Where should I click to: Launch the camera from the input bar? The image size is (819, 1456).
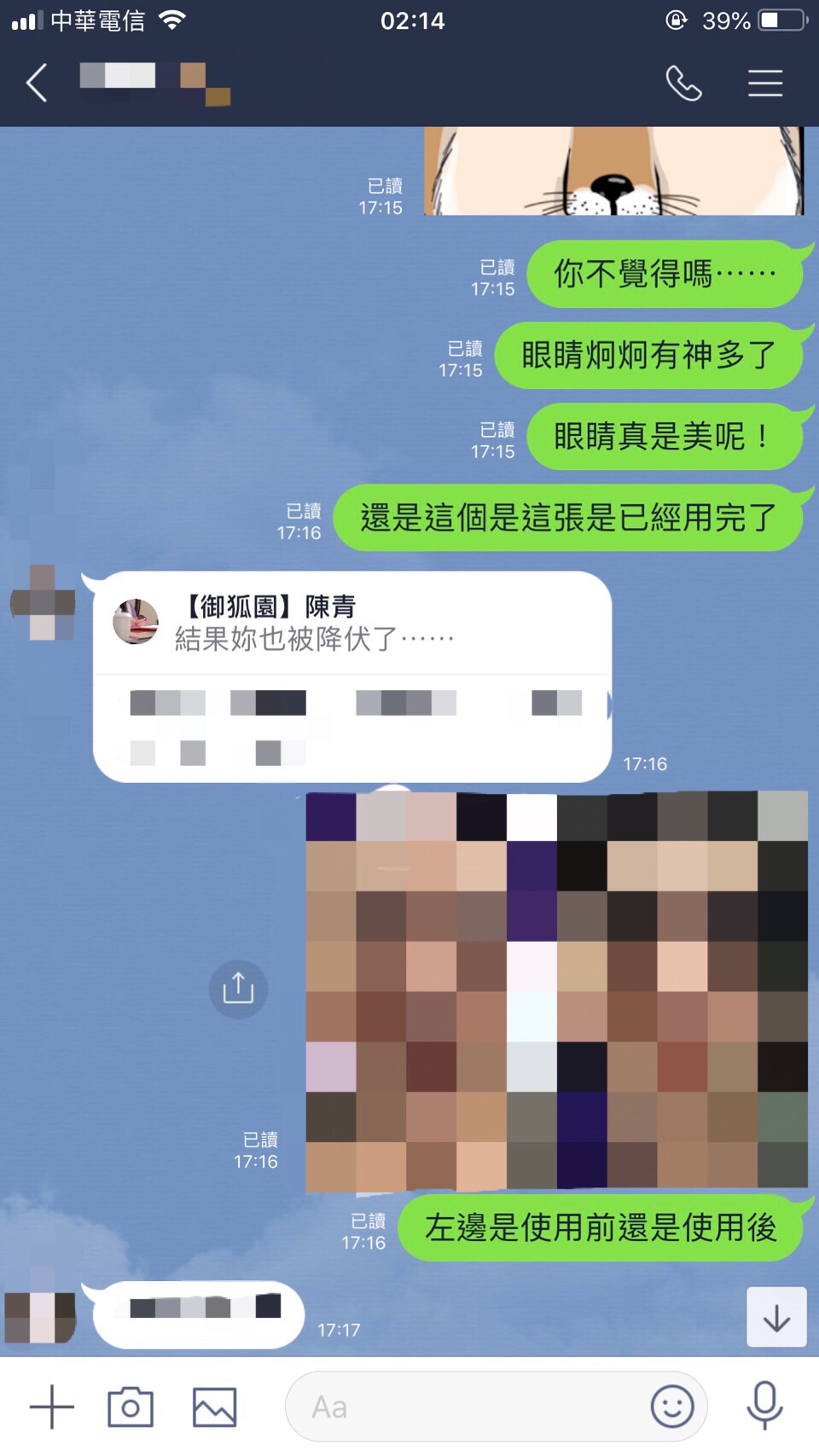[x=131, y=1407]
